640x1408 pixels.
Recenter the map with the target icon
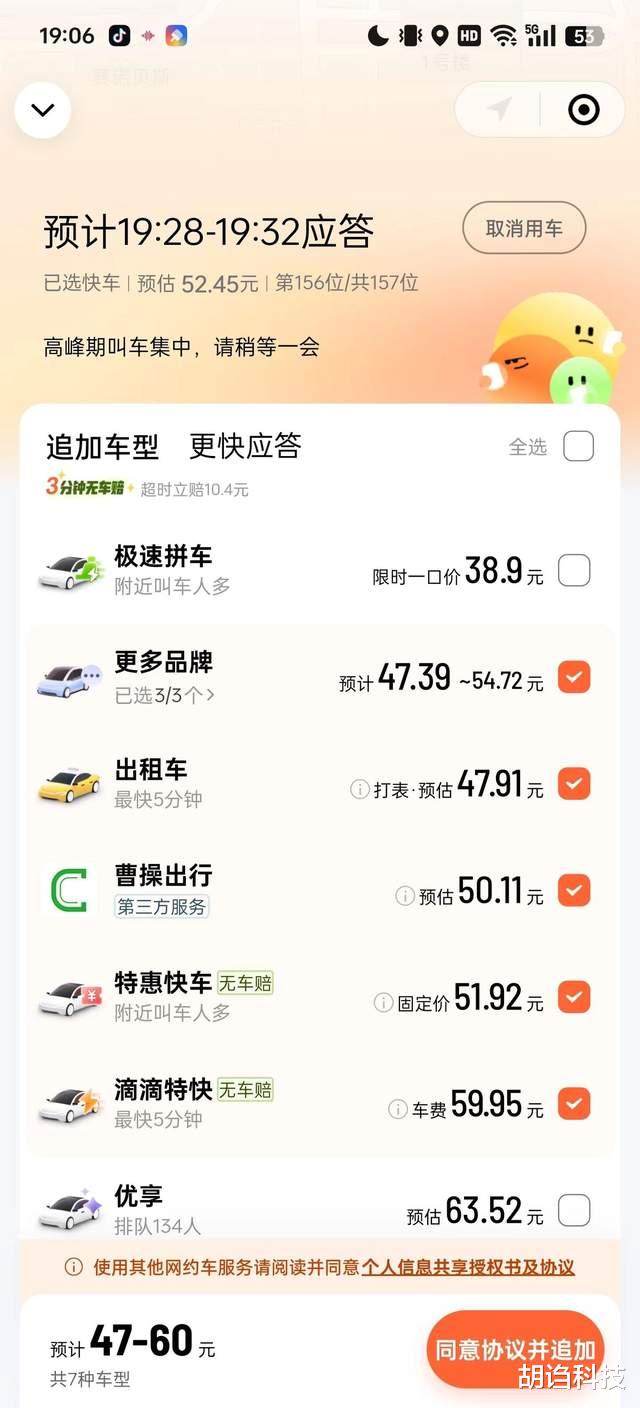click(x=584, y=110)
